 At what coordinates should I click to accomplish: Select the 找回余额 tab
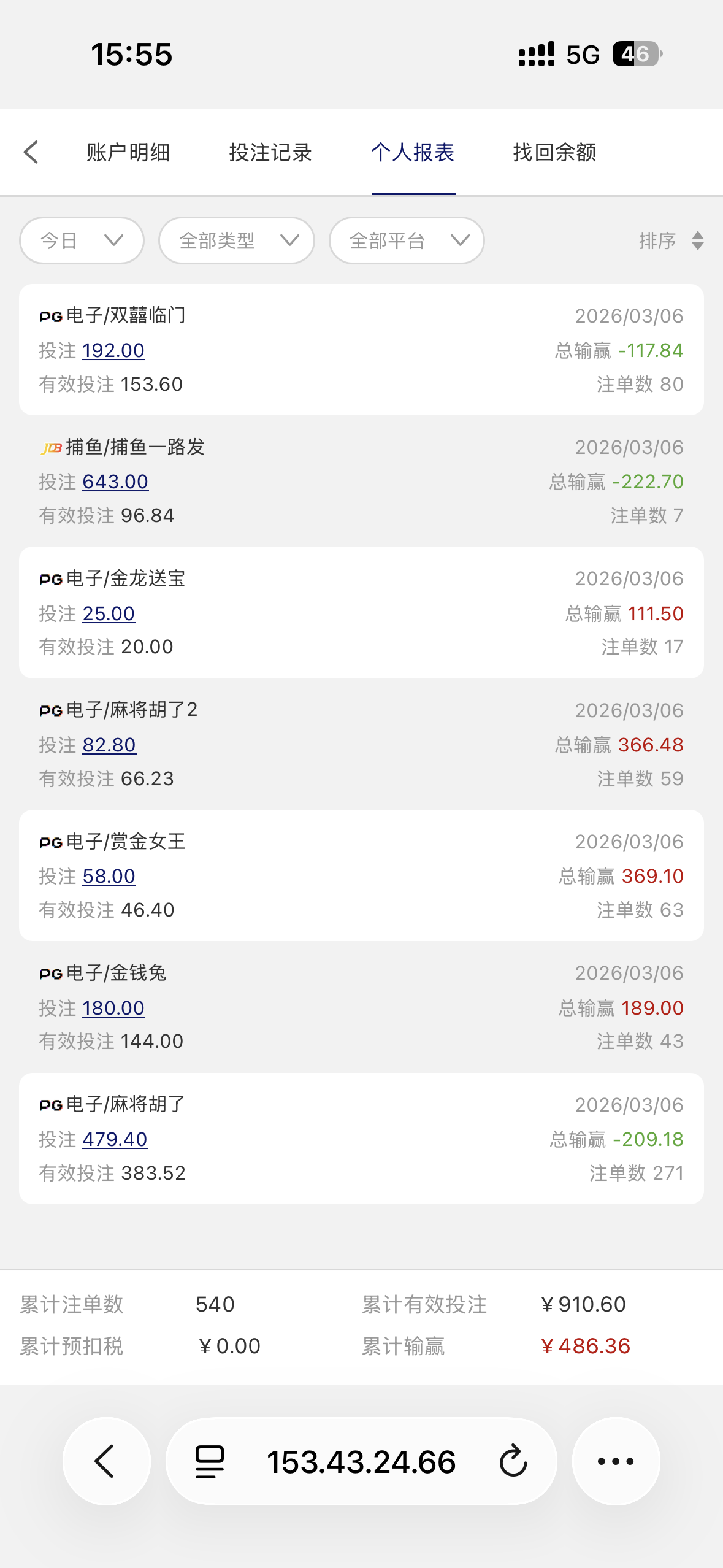[554, 152]
